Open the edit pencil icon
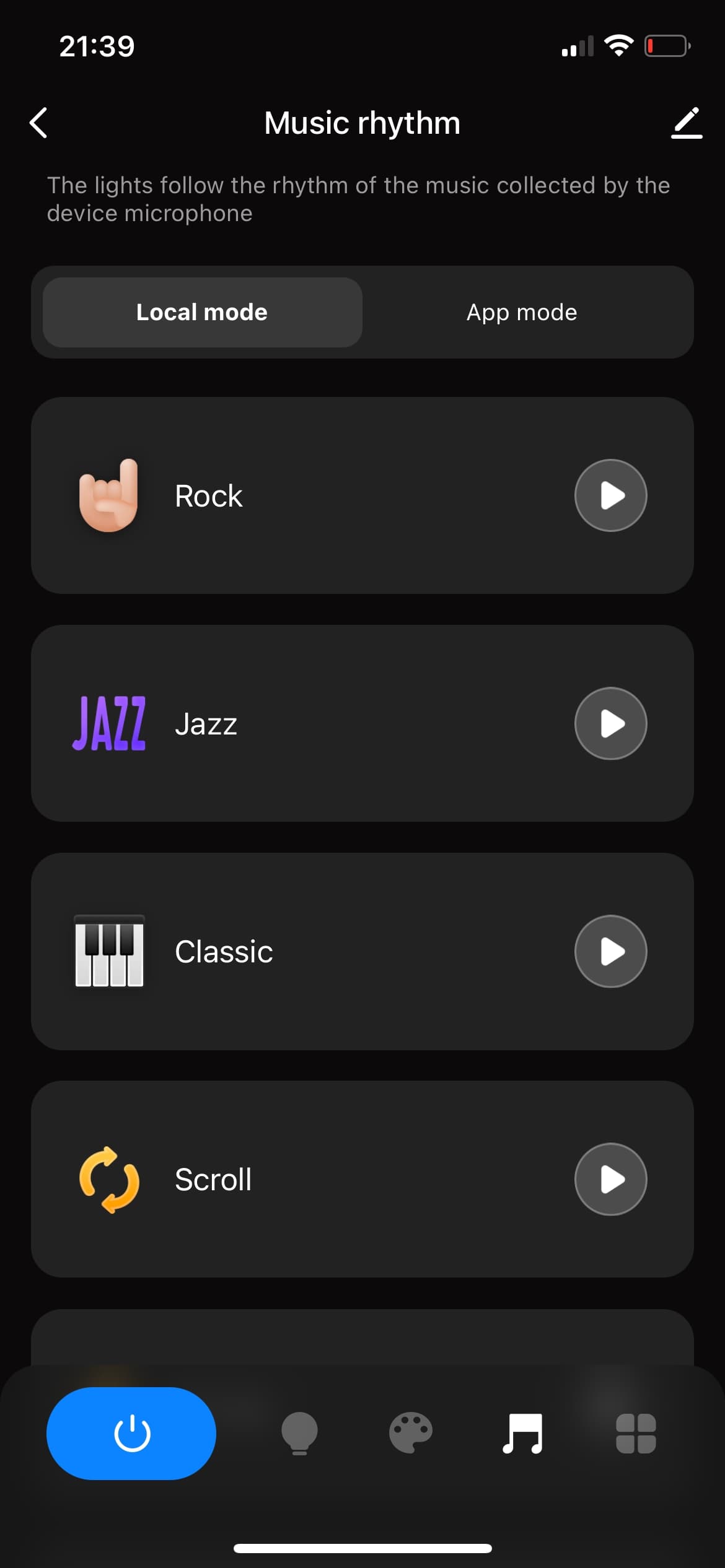This screenshot has height=1568, width=725. pos(687,123)
